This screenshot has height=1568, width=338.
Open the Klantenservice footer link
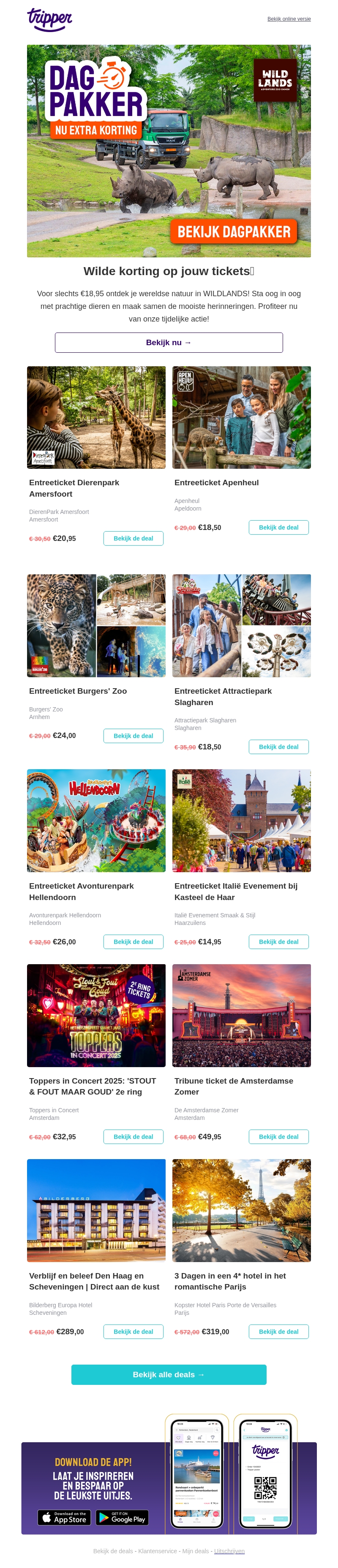158,1550
